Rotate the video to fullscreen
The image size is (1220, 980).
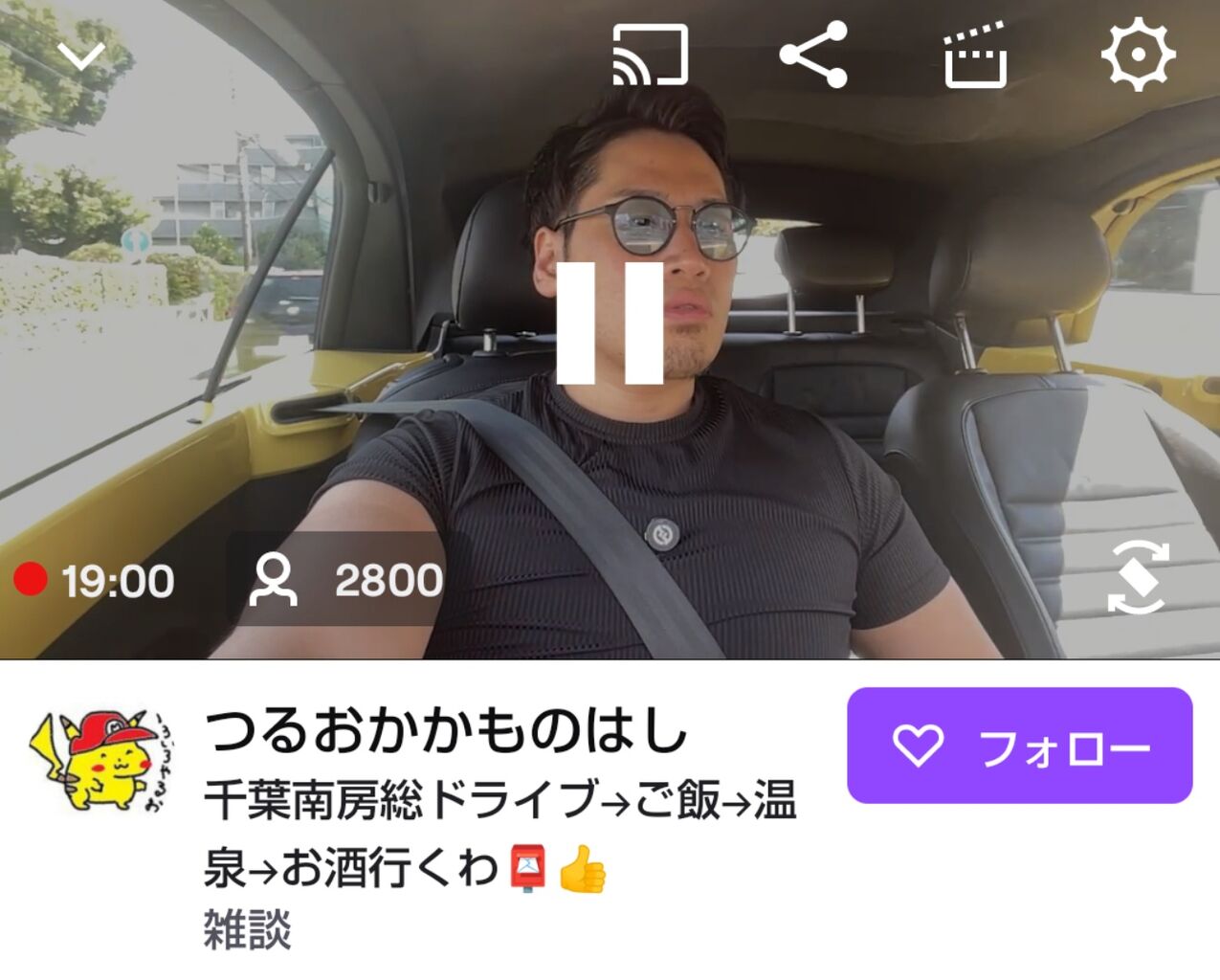[x=1138, y=577]
